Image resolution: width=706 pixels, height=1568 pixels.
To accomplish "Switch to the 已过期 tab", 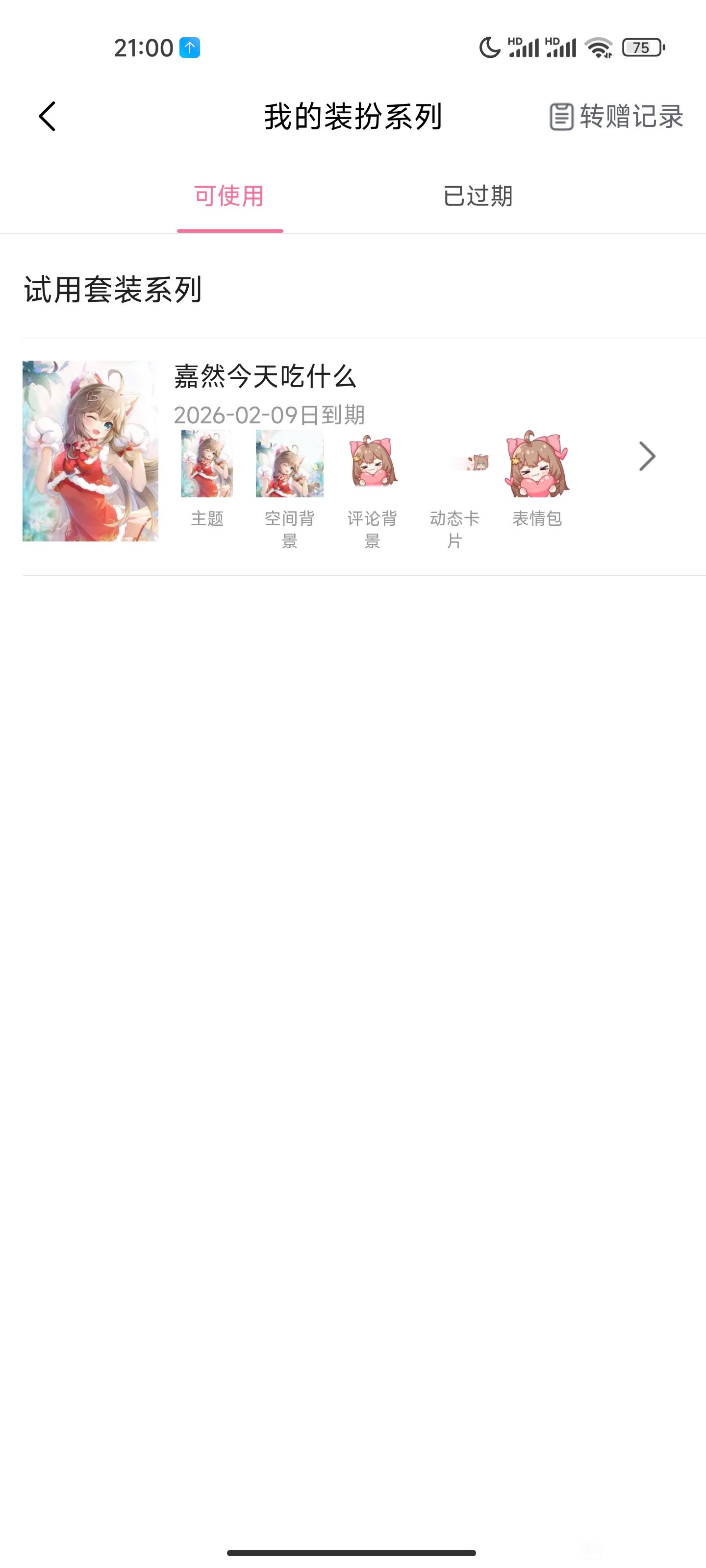I will pos(478,196).
